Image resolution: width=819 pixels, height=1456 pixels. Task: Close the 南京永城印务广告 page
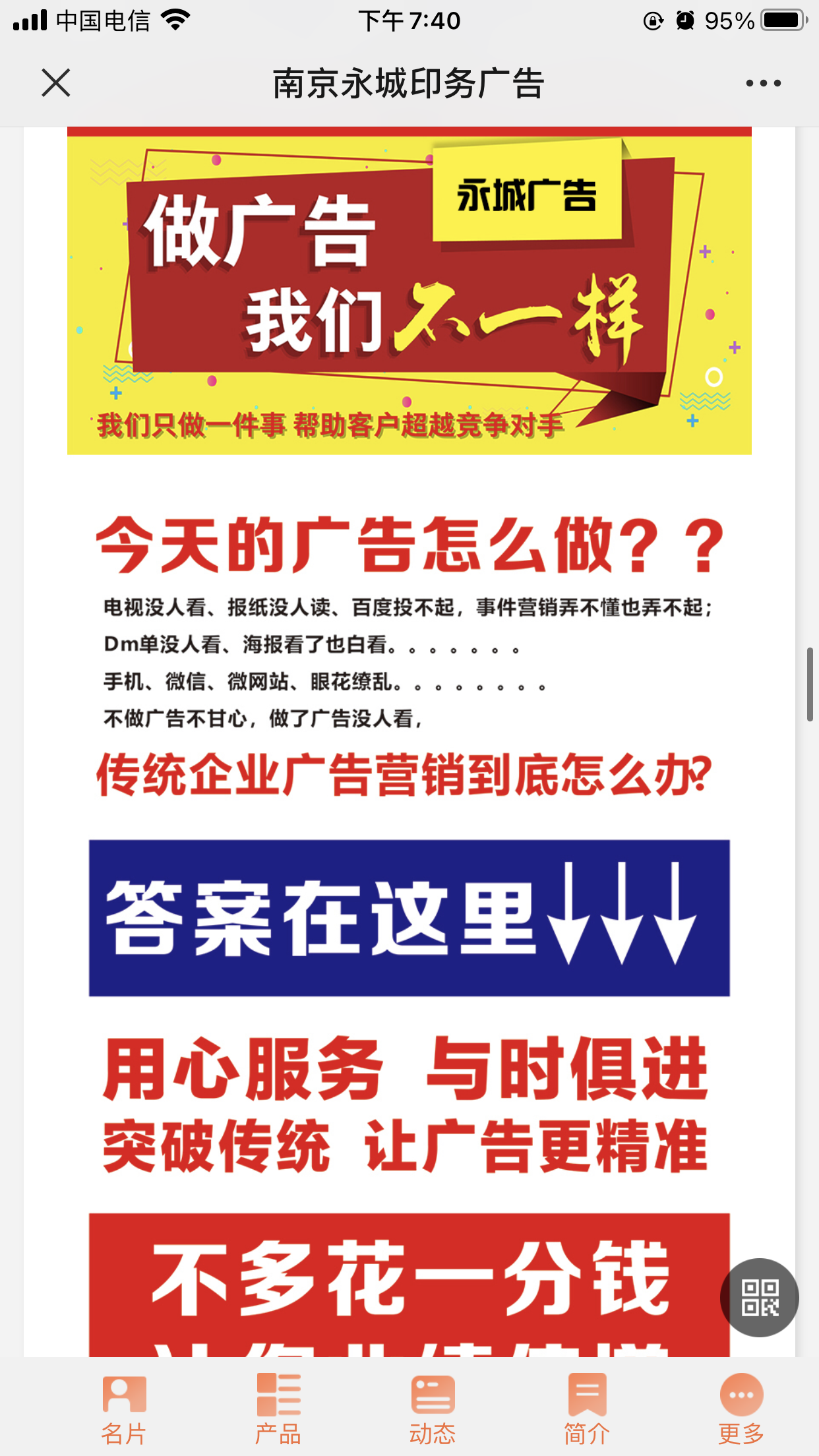point(56,83)
